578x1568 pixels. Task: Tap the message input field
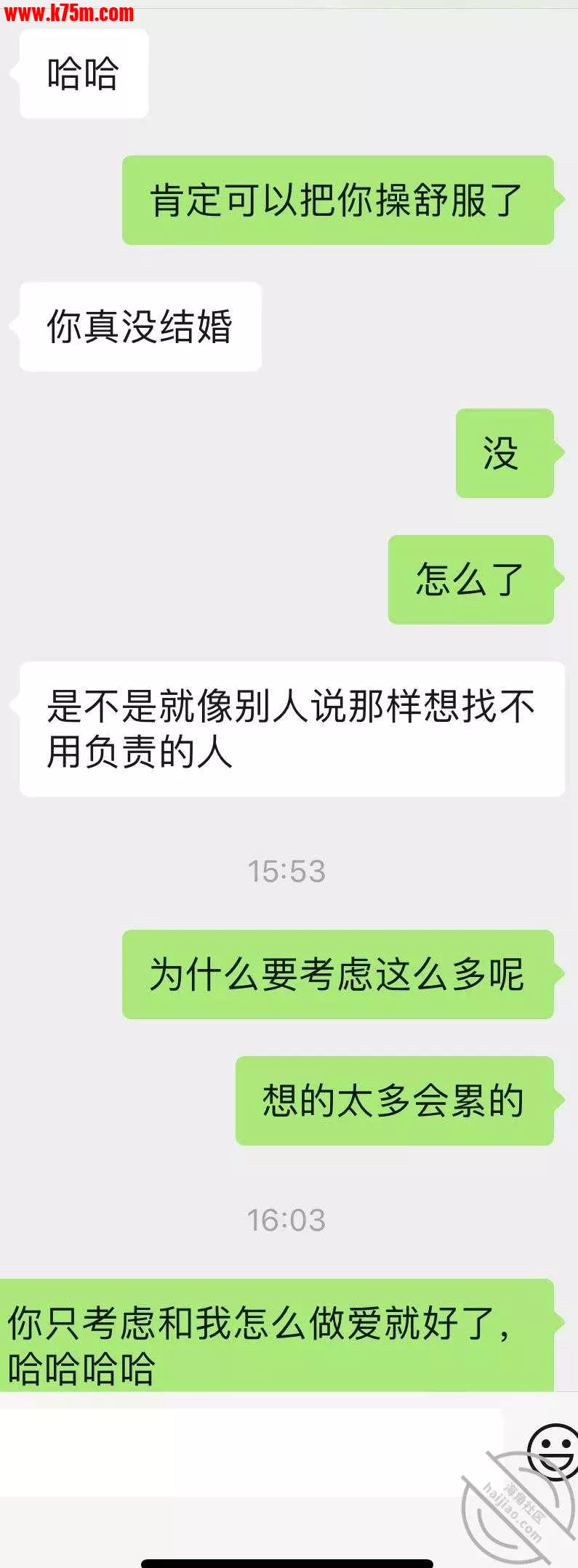tap(251, 1452)
